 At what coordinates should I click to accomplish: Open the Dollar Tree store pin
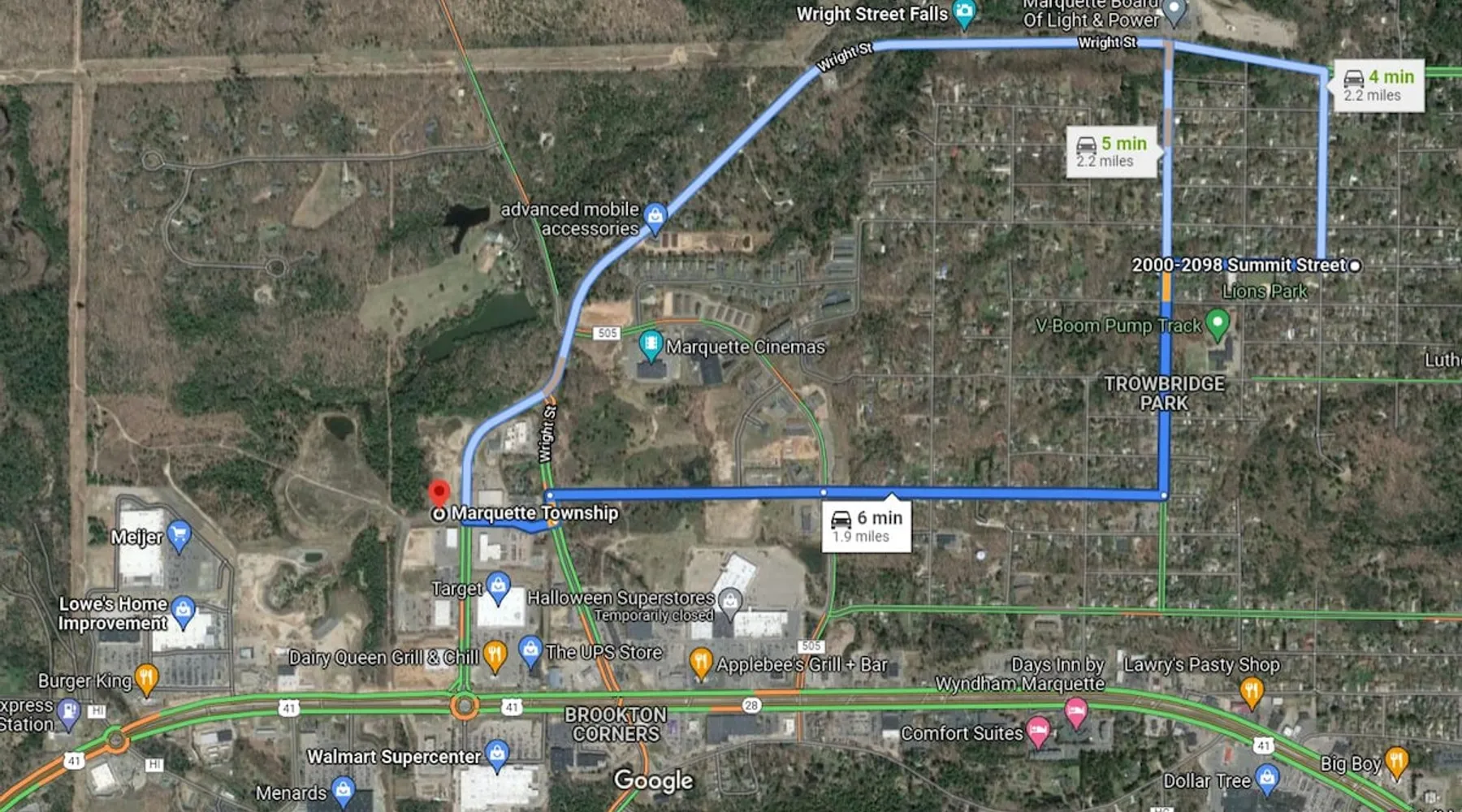coord(1267,779)
